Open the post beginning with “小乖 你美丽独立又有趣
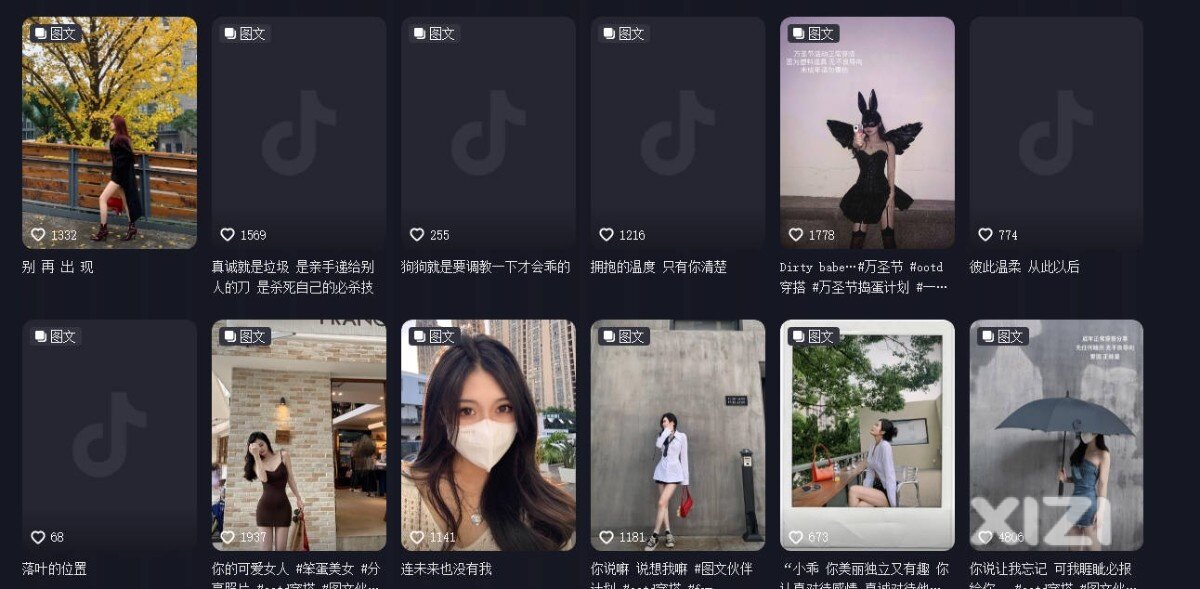The image size is (1200, 589). pos(867,435)
